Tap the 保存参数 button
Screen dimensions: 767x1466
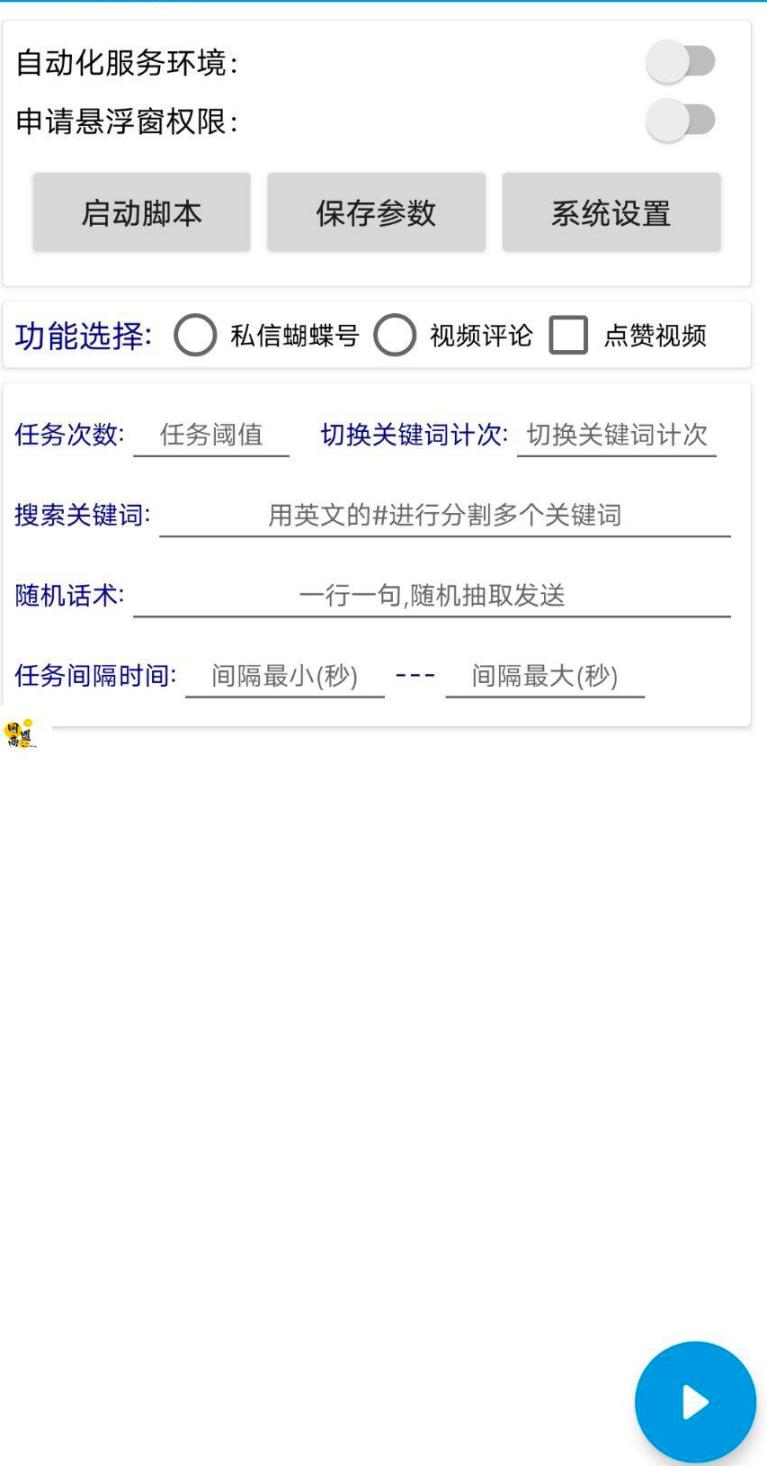[375, 213]
